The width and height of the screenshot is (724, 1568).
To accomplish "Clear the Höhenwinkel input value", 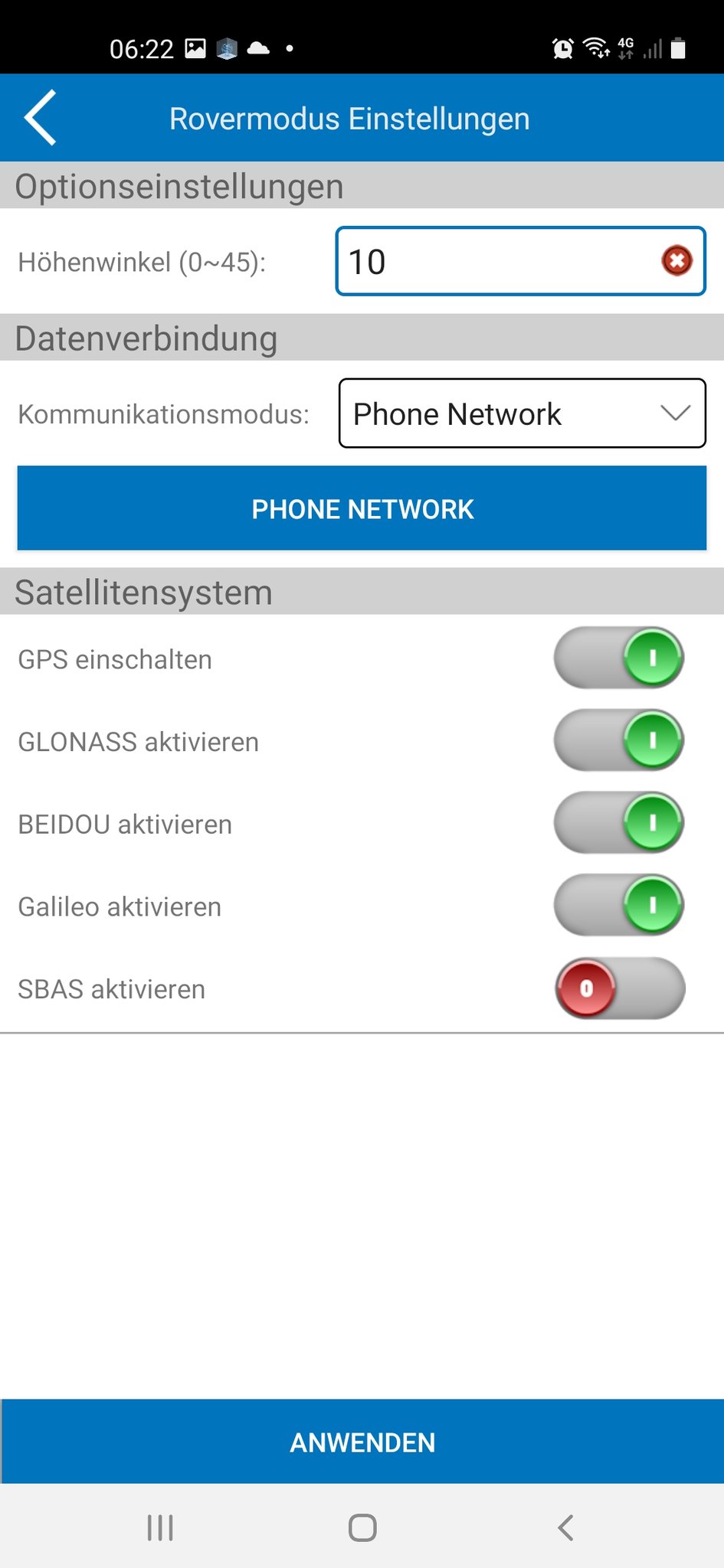I will [x=676, y=261].
